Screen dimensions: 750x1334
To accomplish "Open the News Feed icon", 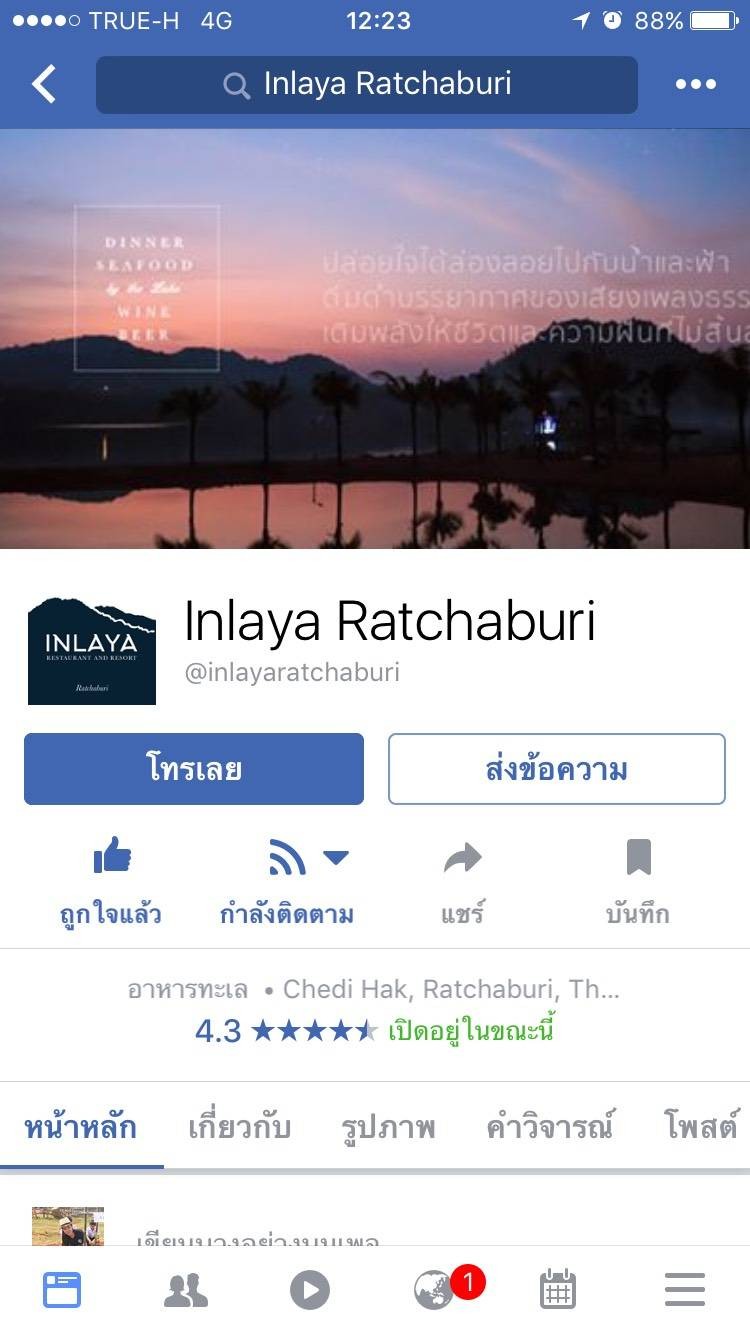I will (x=62, y=1289).
